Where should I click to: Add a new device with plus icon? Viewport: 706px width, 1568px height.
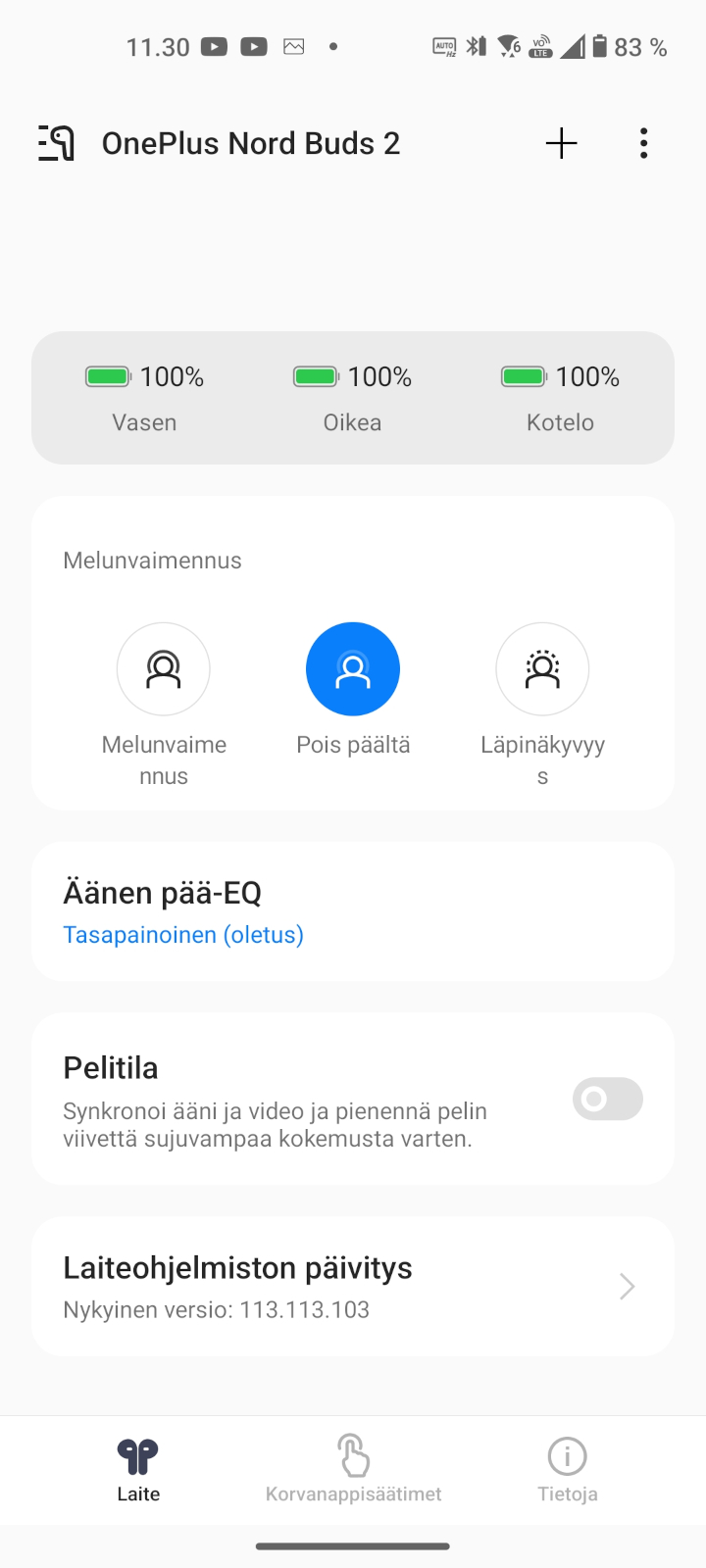point(561,143)
